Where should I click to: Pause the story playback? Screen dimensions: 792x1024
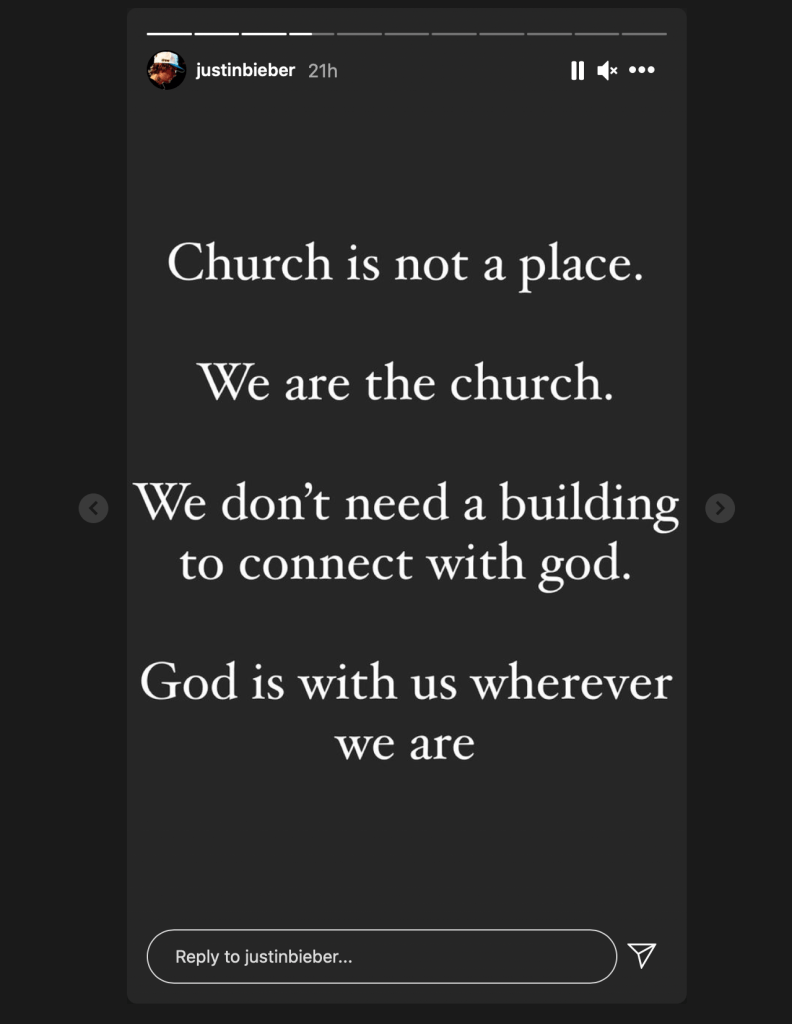(x=577, y=71)
